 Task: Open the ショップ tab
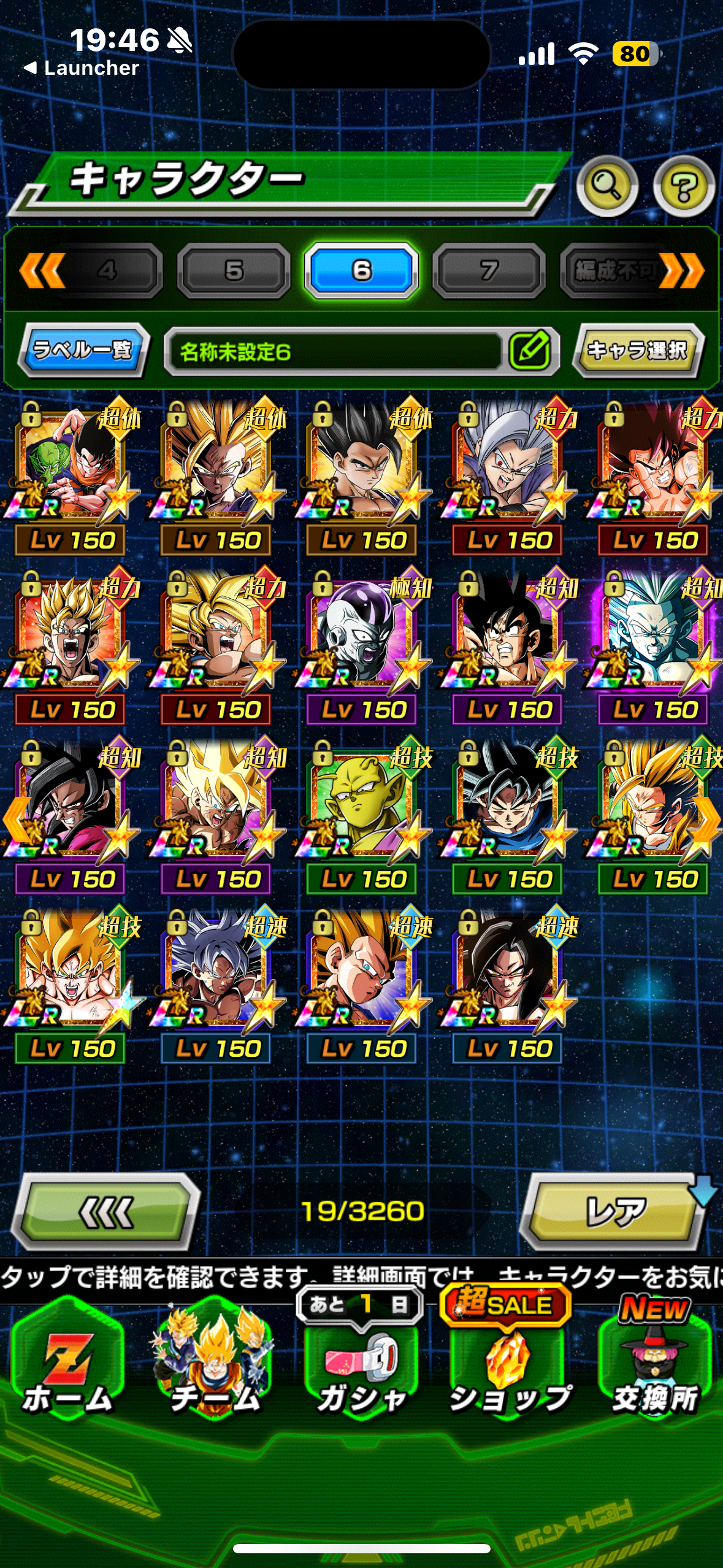point(508,1366)
